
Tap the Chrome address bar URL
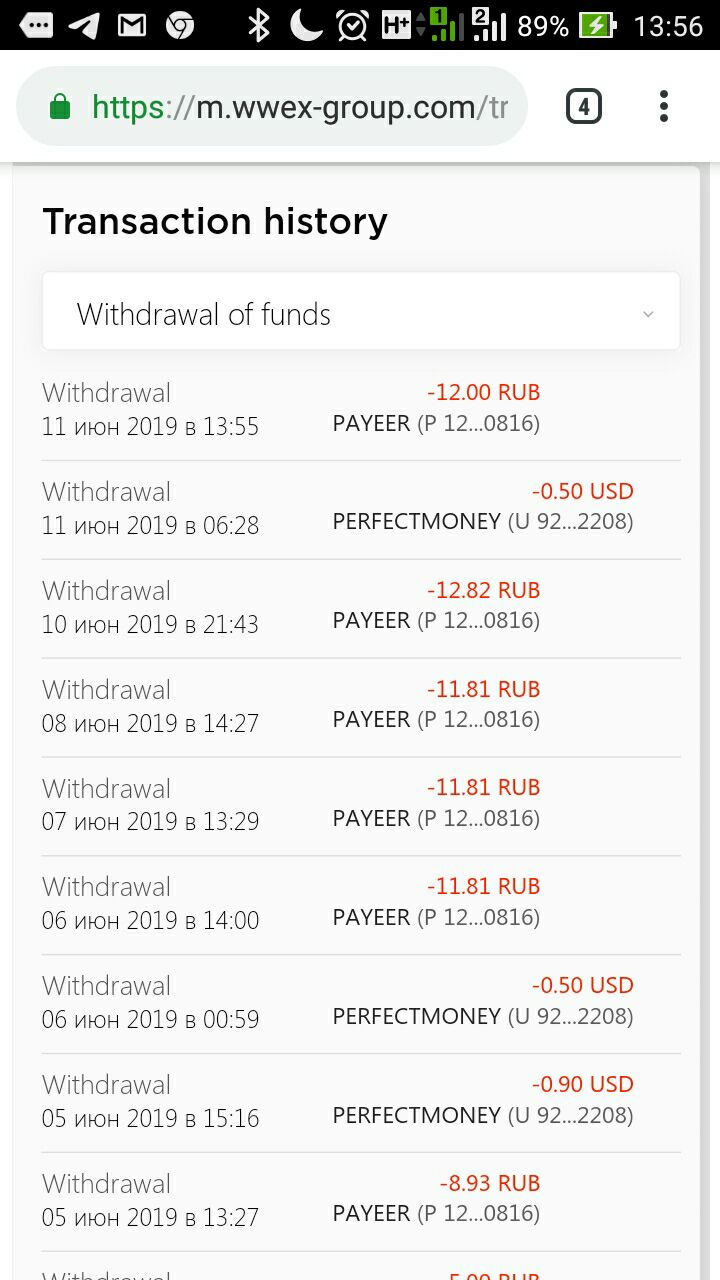(x=299, y=107)
